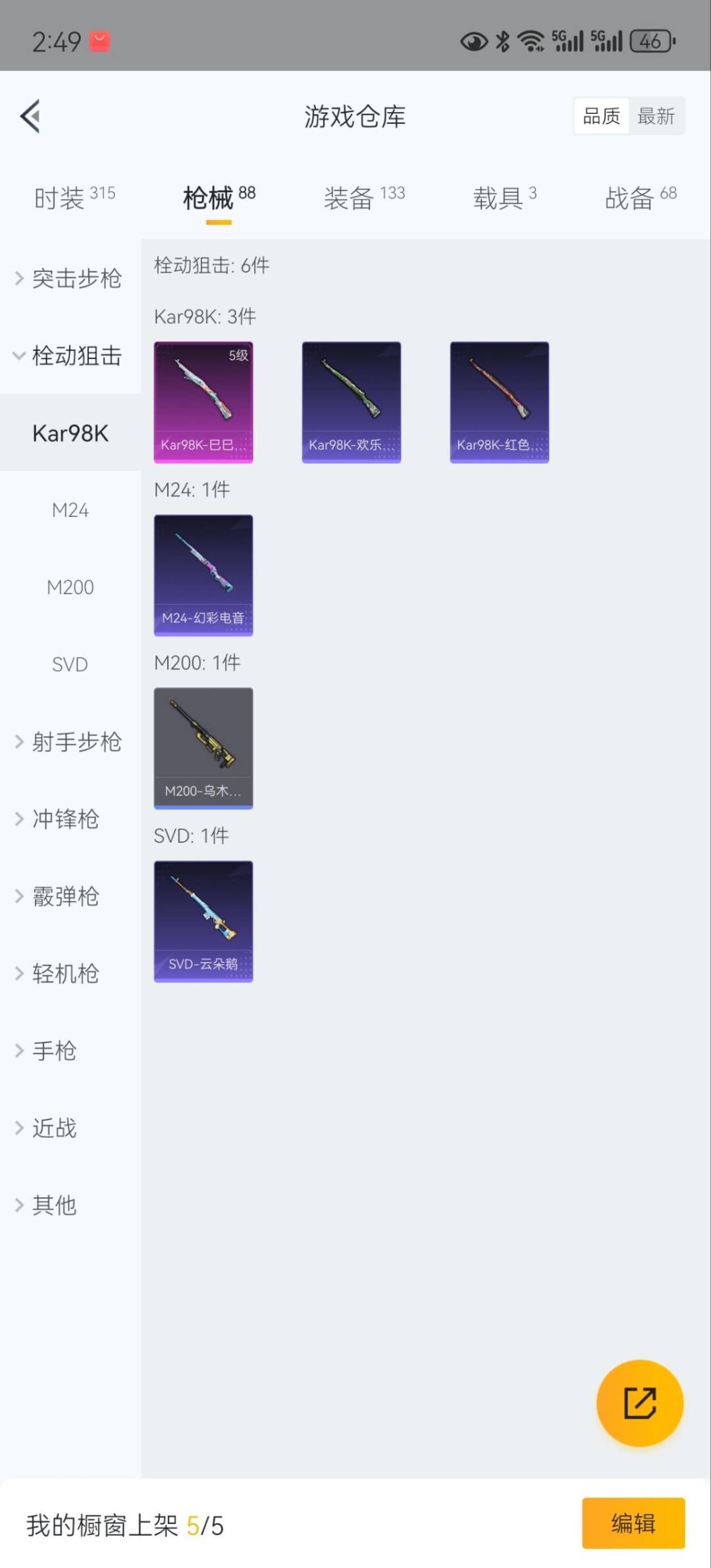Select the 战备 tab
This screenshot has height=1568, width=711.
640,197
